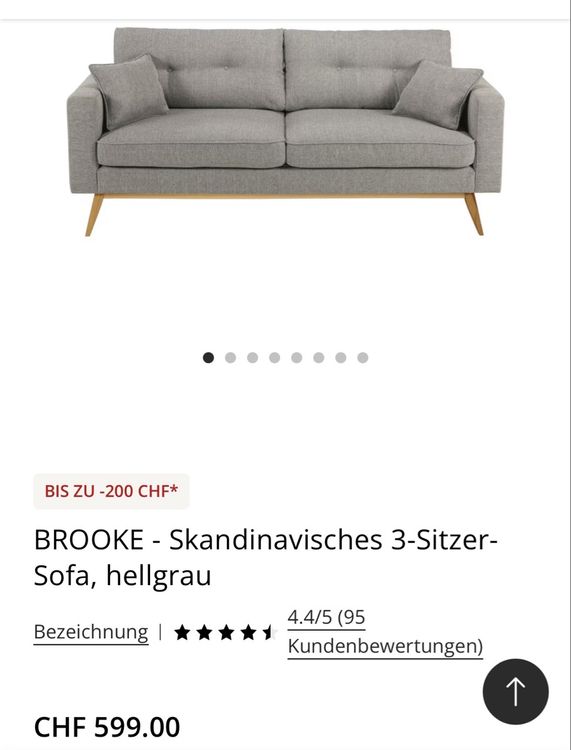Open the BROOKE sofa product image
Screen dimensions: 571x750
tap(285, 132)
